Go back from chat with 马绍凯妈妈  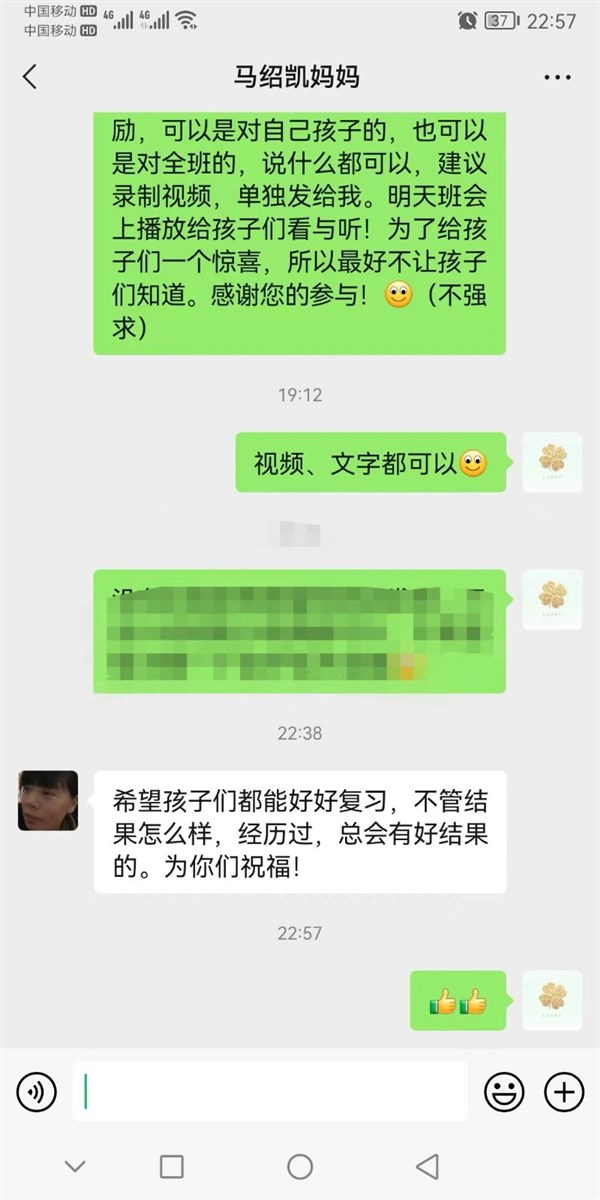pos(30,77)
